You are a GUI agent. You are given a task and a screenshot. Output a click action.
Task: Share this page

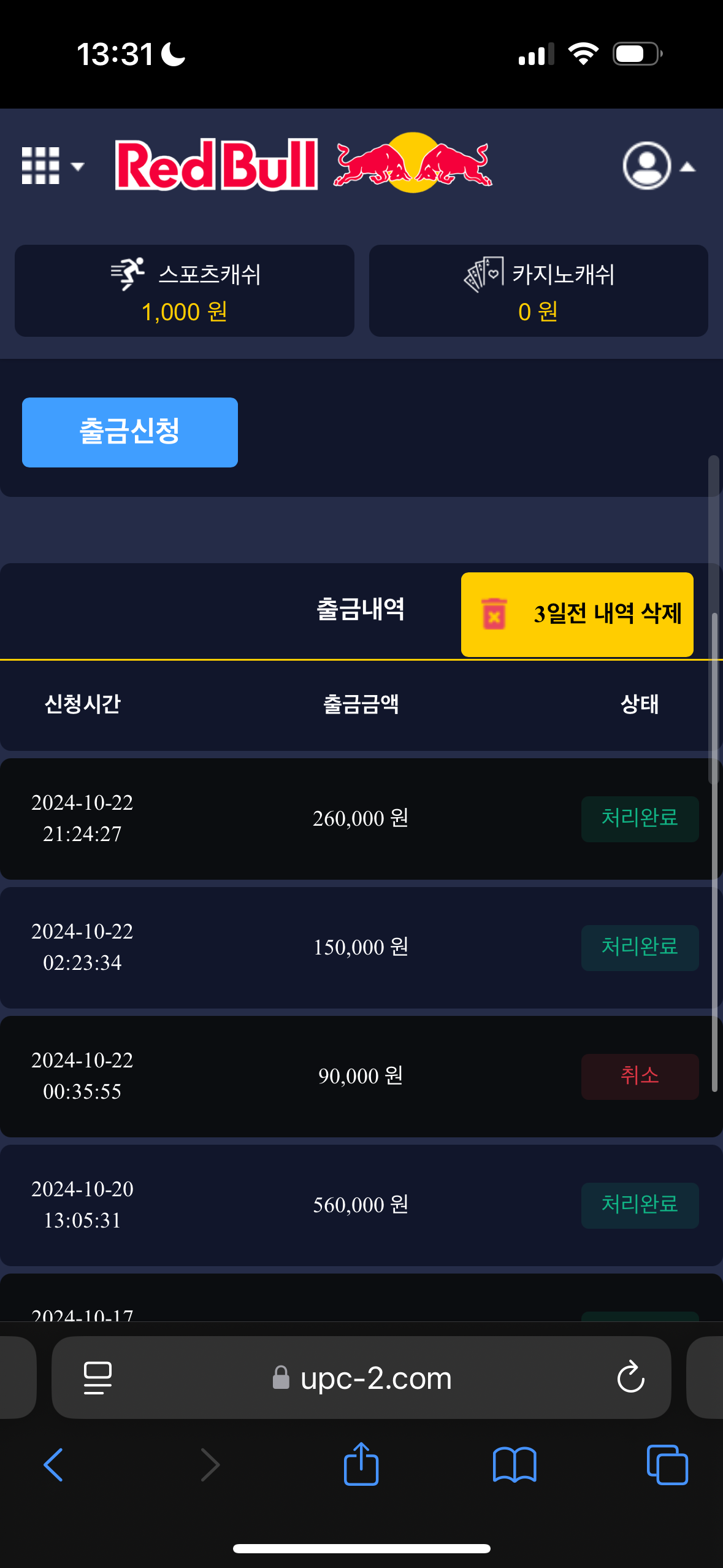361,1465
